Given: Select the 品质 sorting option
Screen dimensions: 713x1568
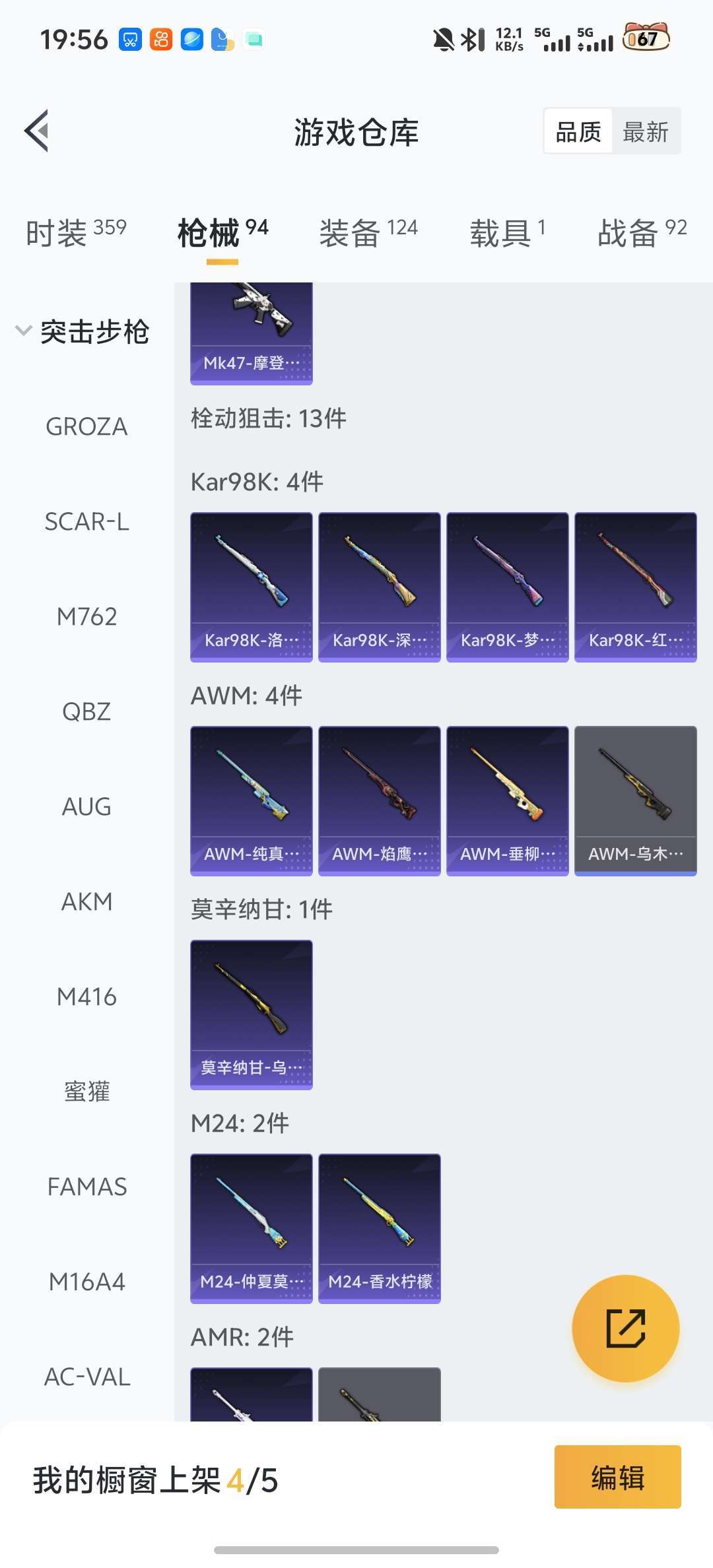Looking at the screenshot, I should point(578,132).
